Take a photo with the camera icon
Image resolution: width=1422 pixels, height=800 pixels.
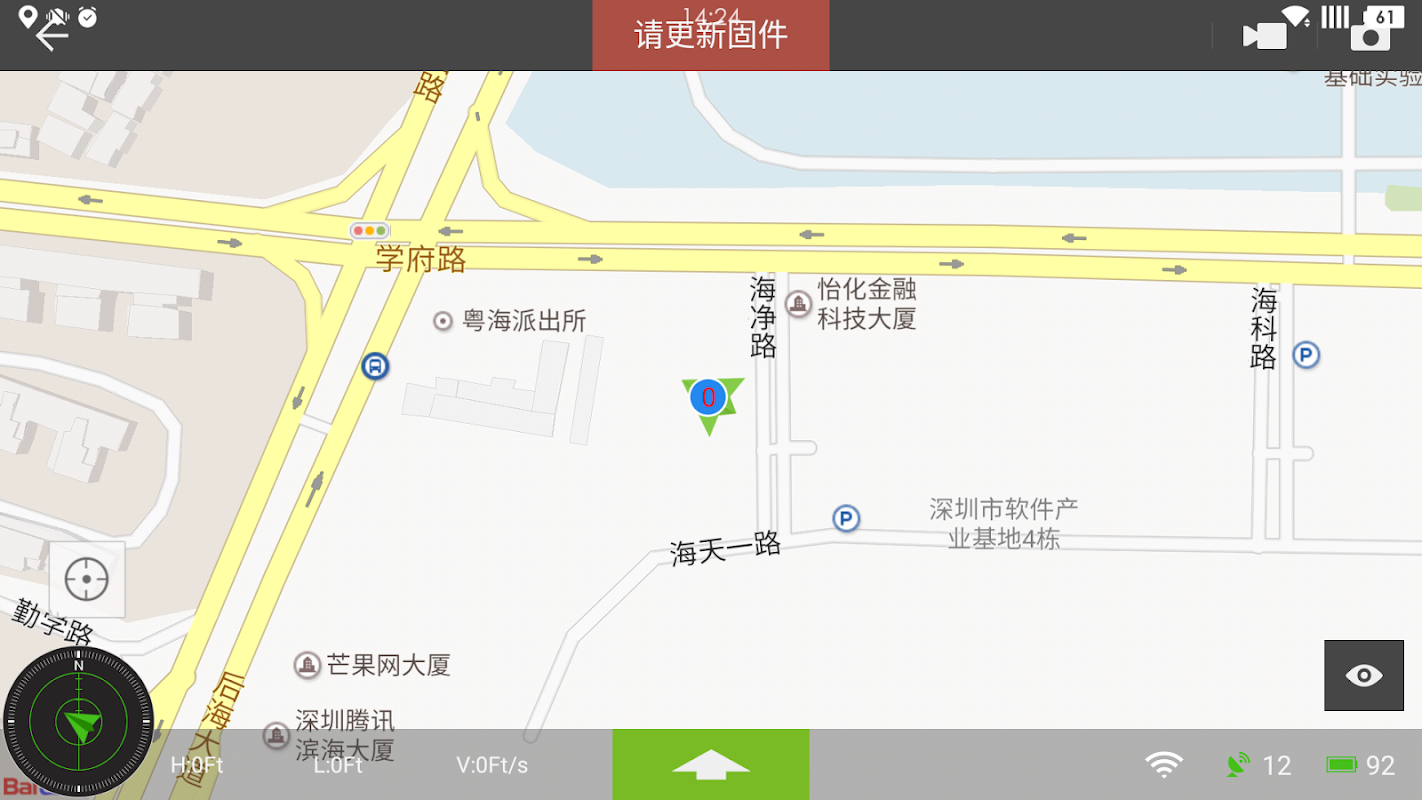point(1370,37)
